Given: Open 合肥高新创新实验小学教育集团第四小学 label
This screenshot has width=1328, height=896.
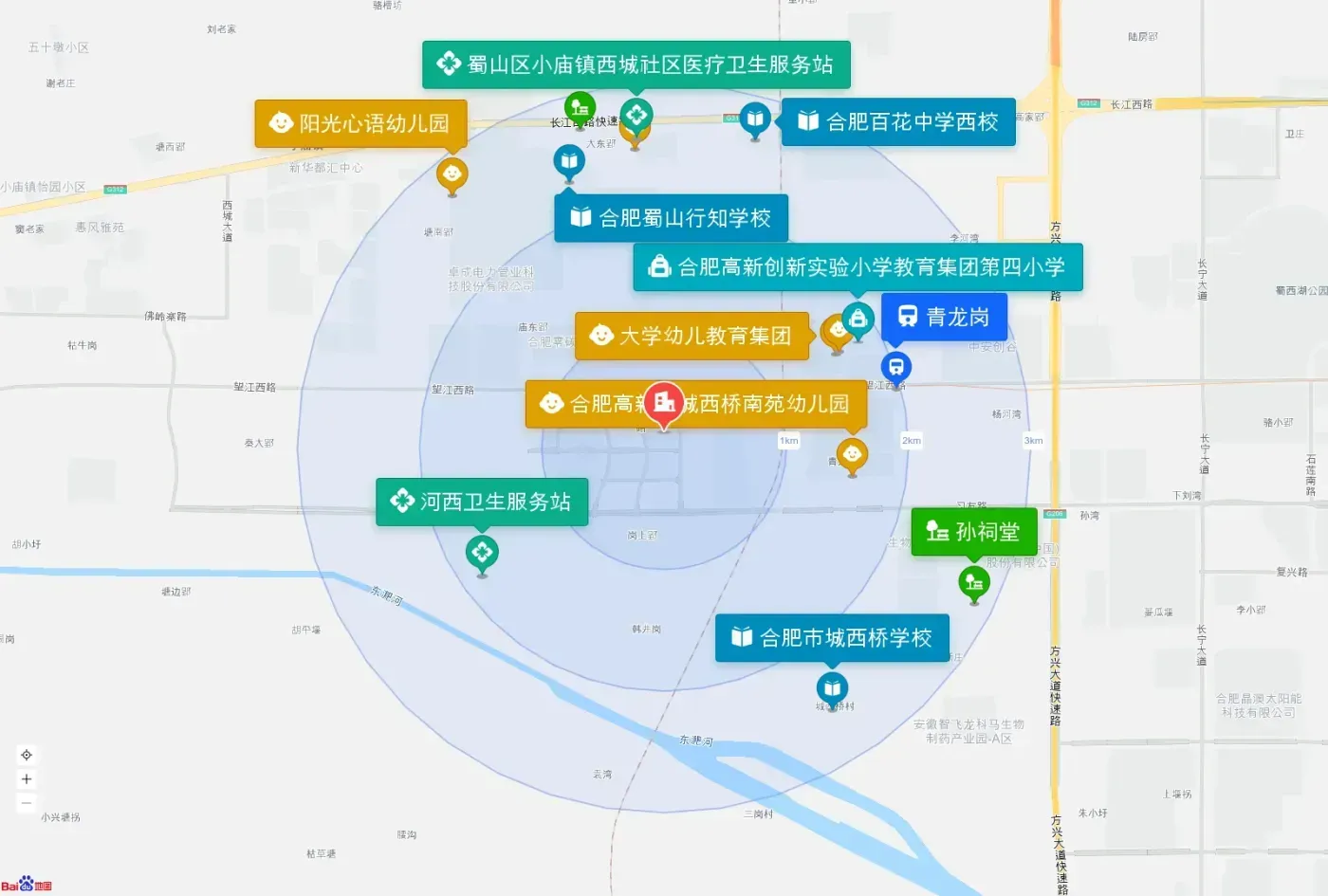Looking at the screenshot, I should pyautogui.click(x=858, y=267).
